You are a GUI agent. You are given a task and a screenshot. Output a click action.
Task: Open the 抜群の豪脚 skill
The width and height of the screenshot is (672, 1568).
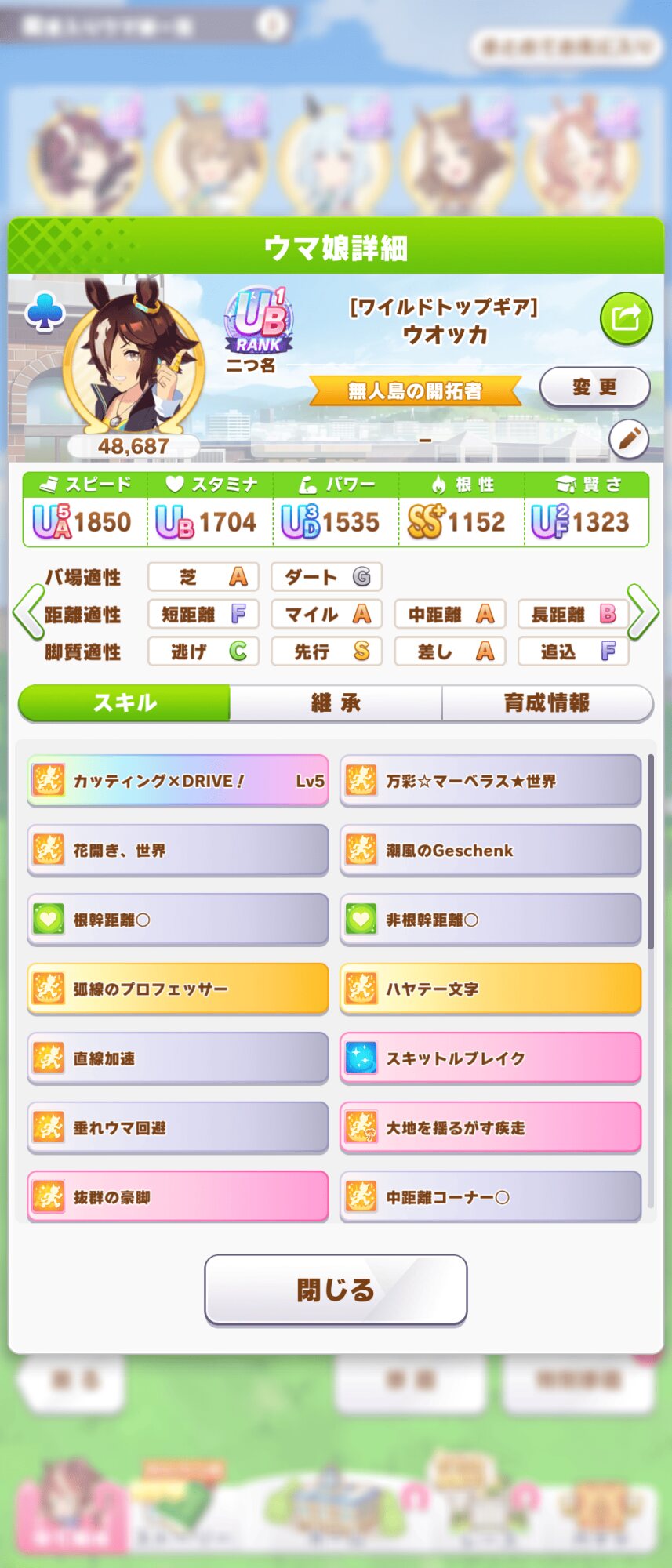point(178,1197)
